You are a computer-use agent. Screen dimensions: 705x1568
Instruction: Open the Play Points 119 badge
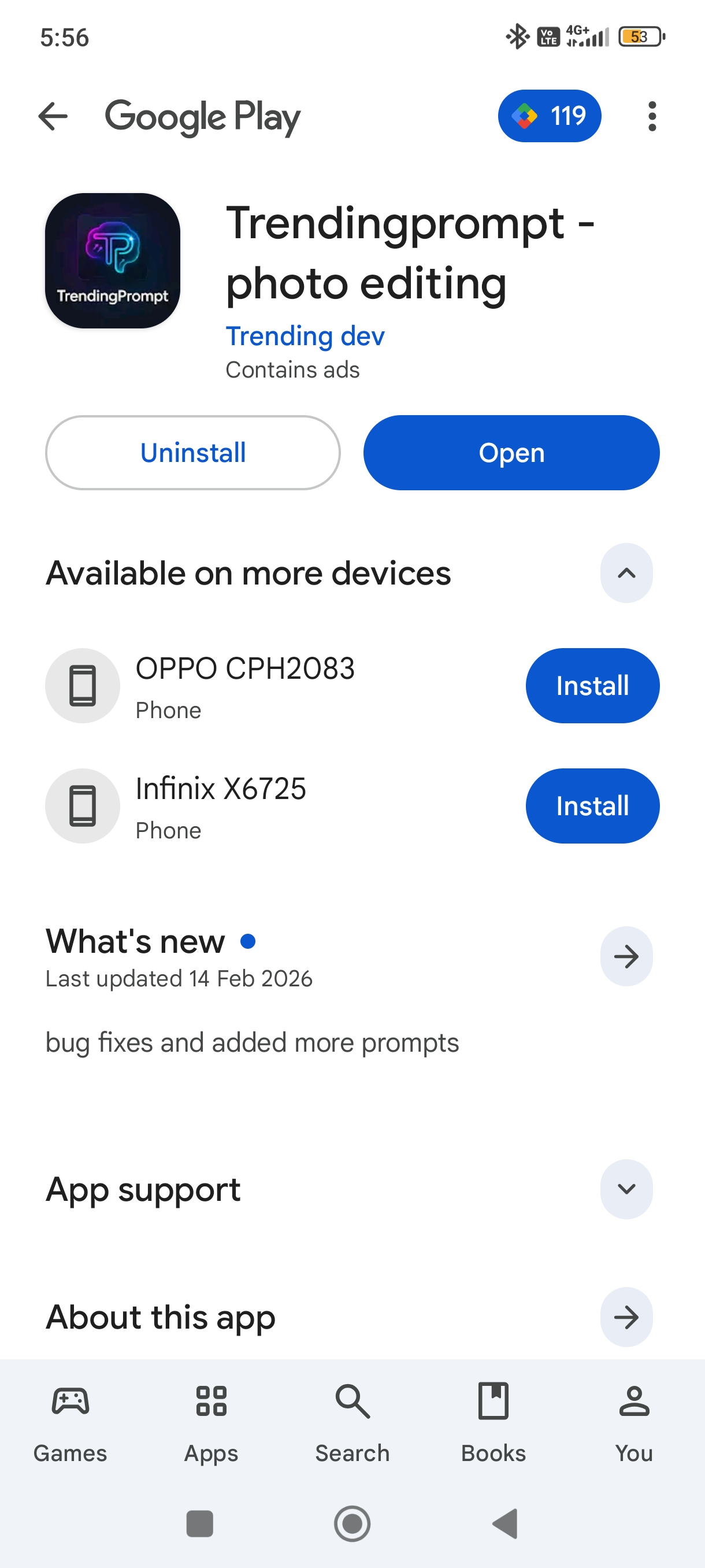(x=548, y=116)
